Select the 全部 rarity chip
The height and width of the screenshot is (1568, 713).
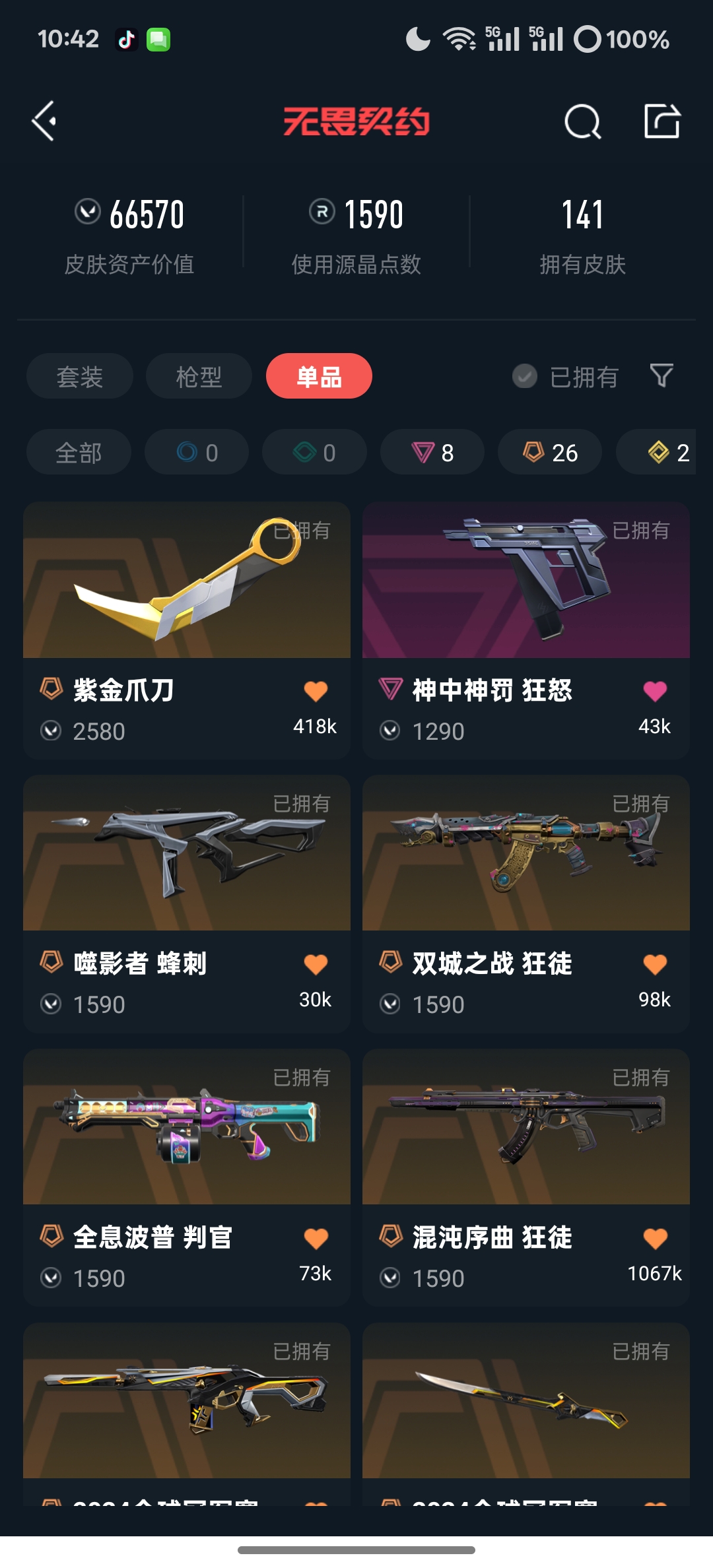79,453
